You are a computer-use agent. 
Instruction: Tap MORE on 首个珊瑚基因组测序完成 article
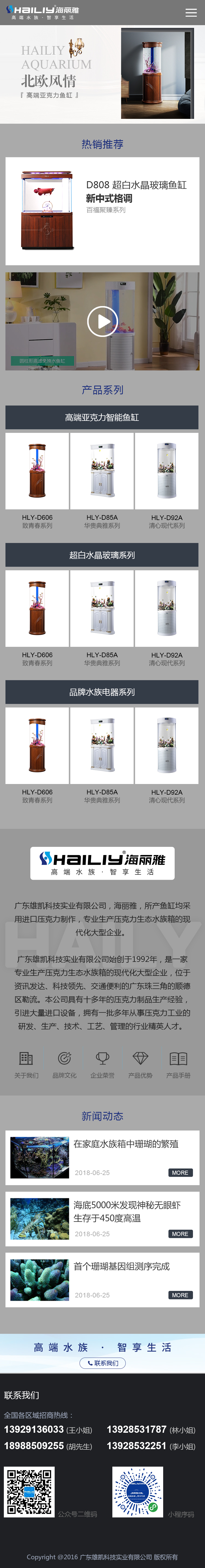tap(180, 1295)
